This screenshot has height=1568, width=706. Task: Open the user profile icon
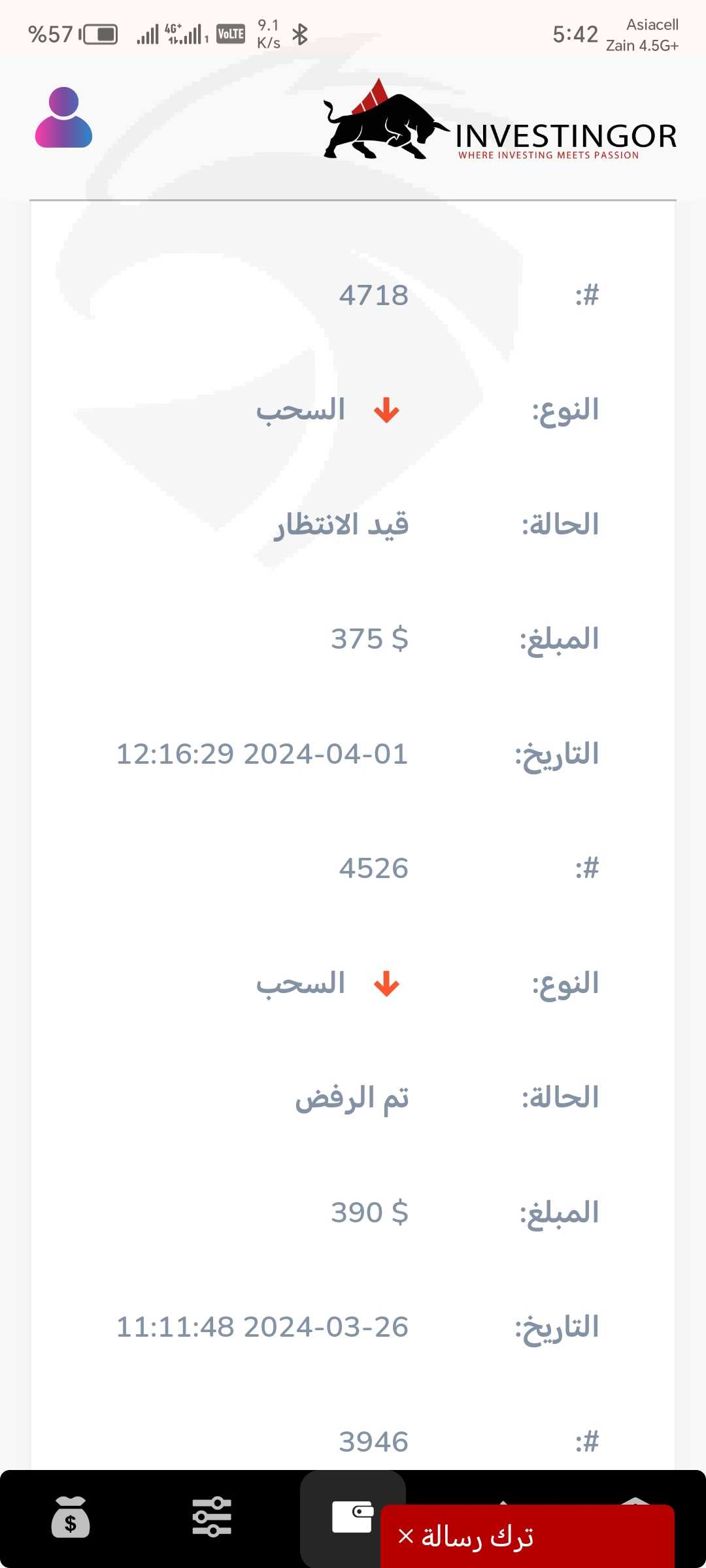[x=63, y=118]
